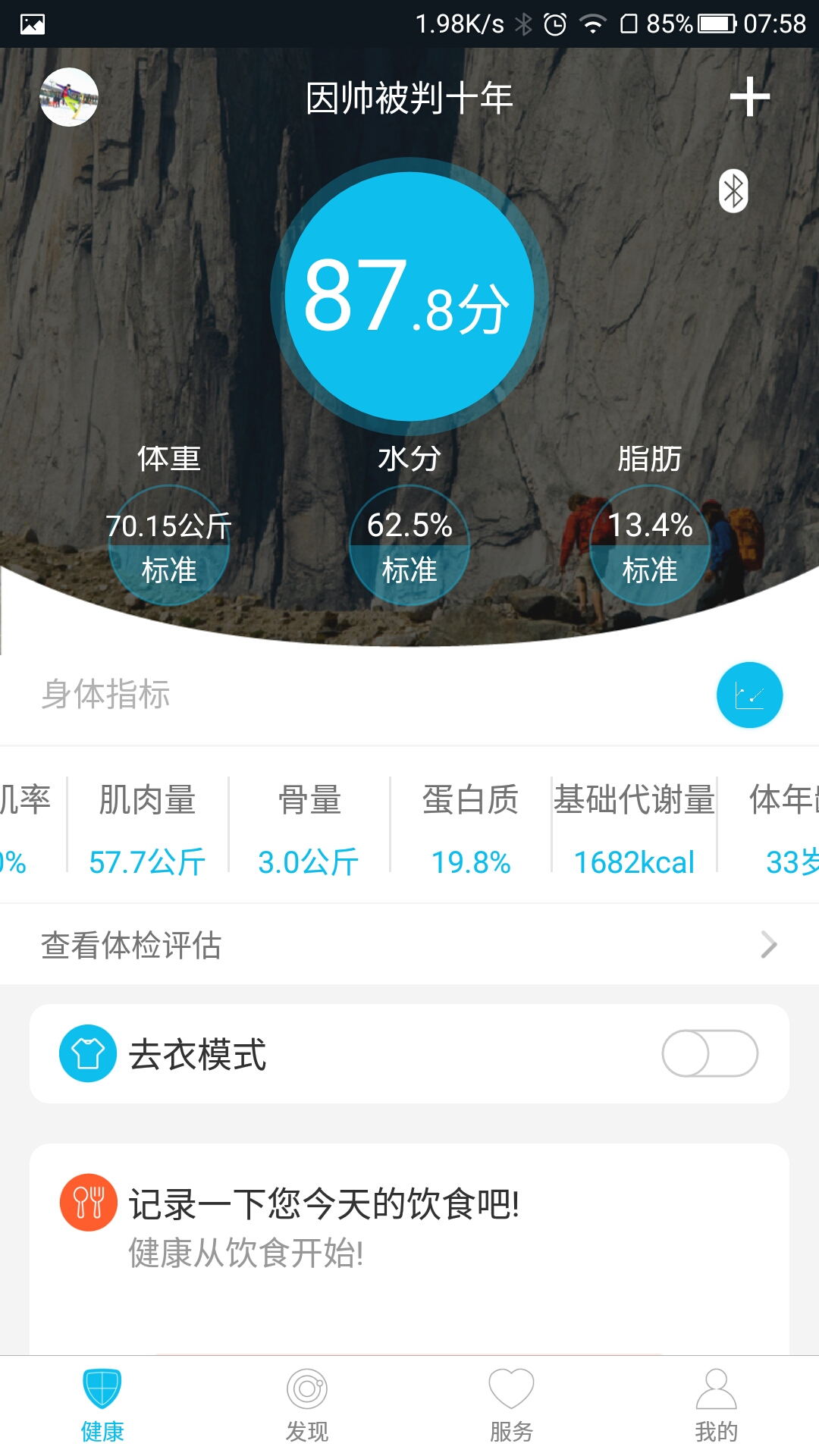This screenshot has height=1456, width=819.
Task: Open the add device plus icon
Action: pyautogui.click(x=749, y=97)
